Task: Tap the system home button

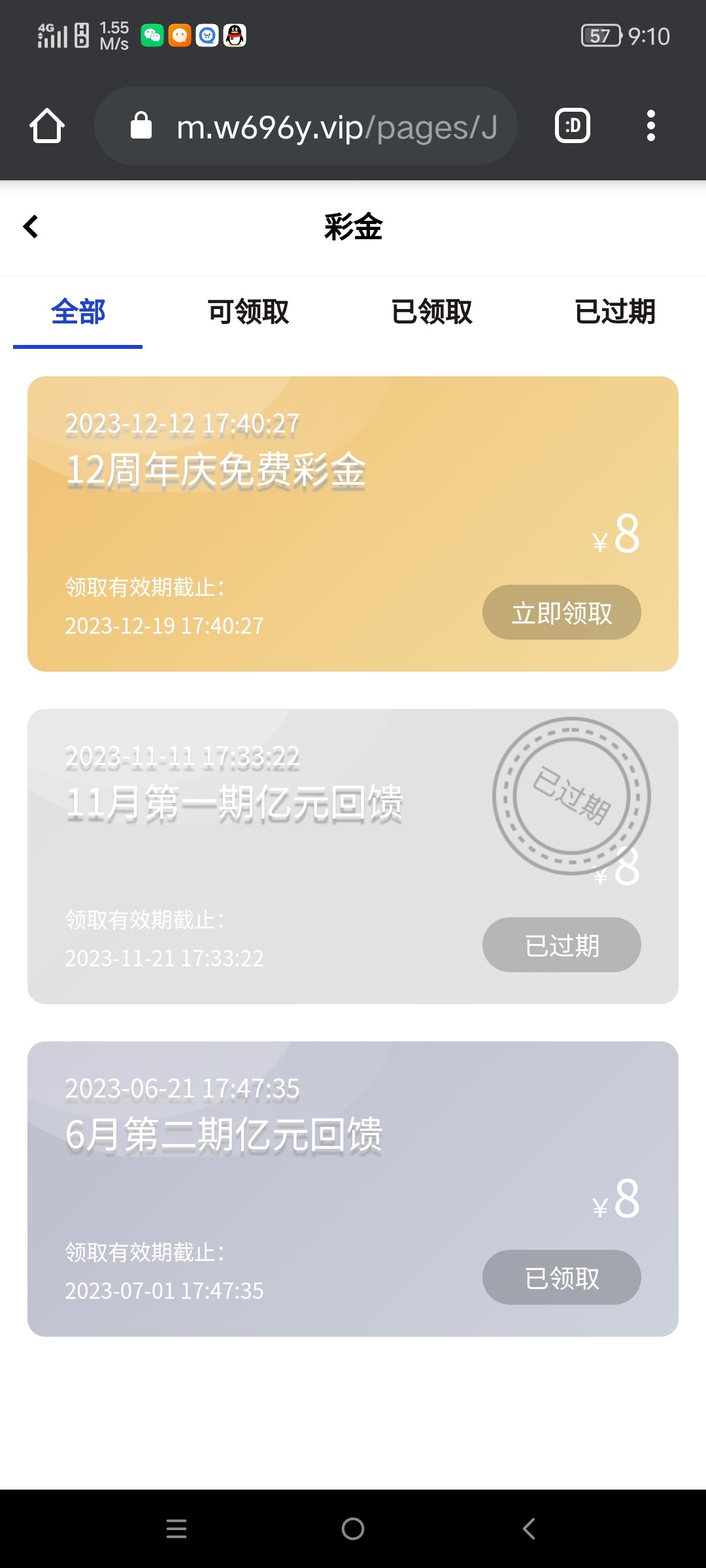Action: [353, 1529]
